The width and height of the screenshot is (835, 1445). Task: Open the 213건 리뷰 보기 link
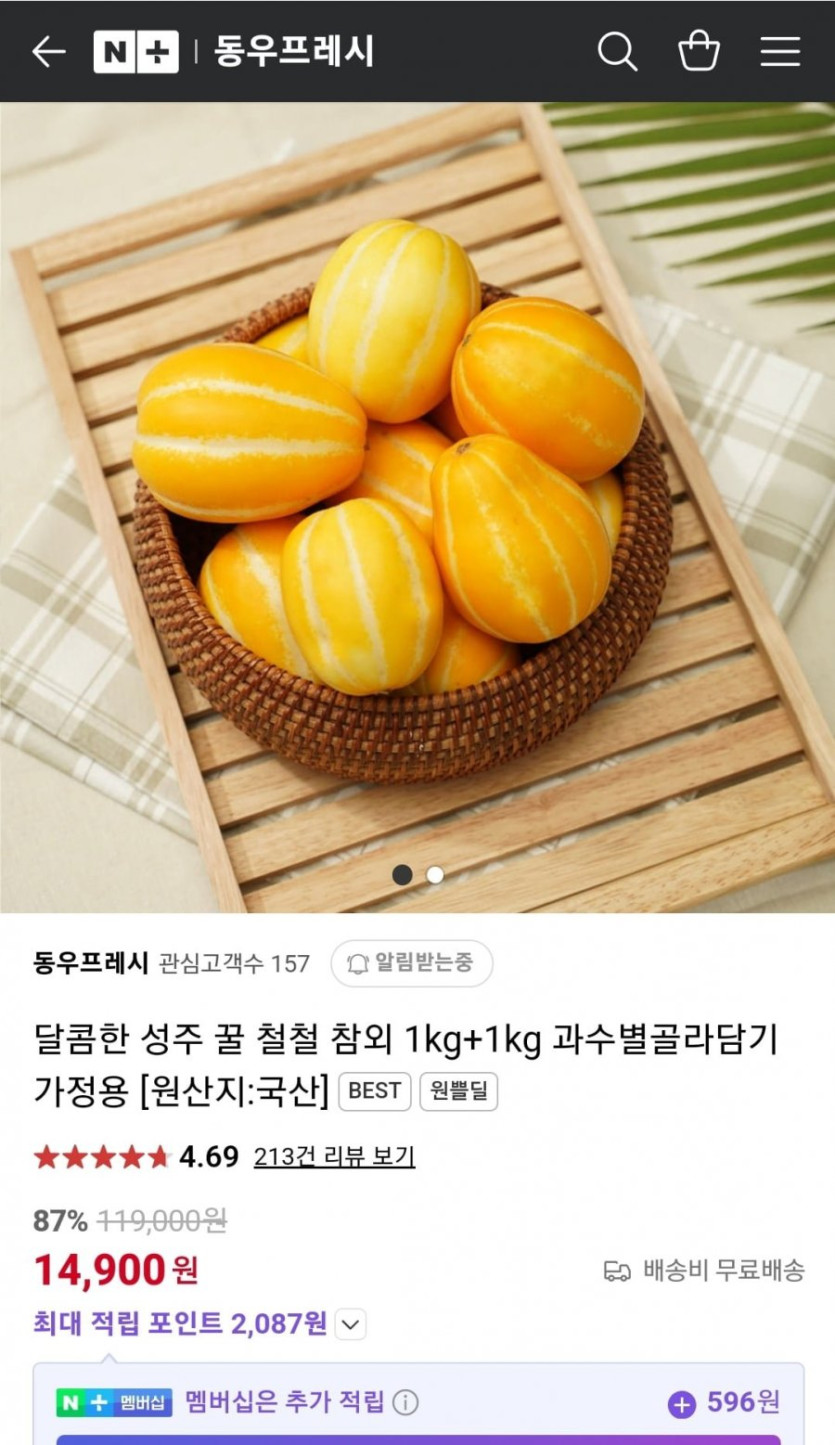(x=334, y=1157)
